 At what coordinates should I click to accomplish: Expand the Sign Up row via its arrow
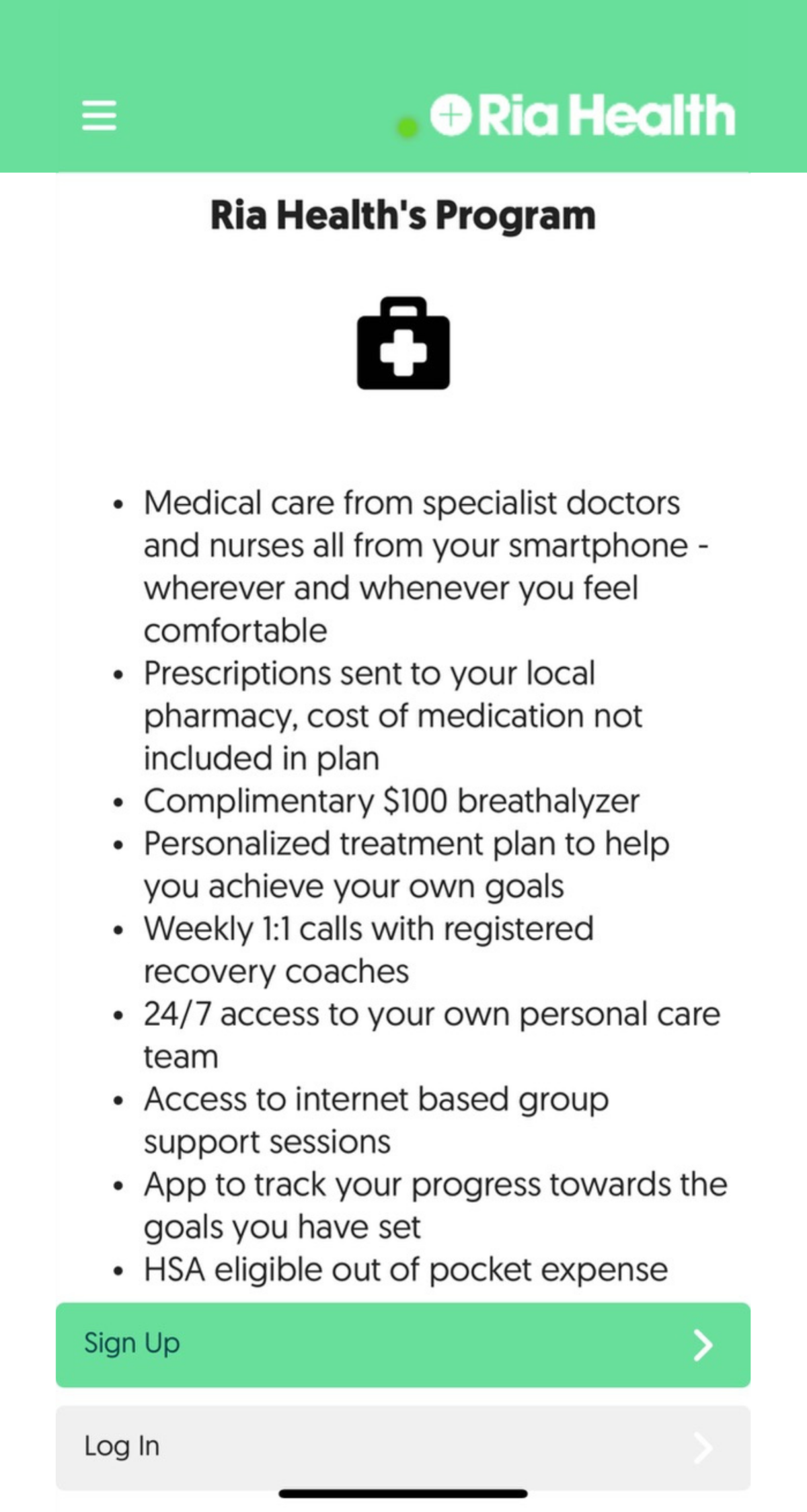703,1345
